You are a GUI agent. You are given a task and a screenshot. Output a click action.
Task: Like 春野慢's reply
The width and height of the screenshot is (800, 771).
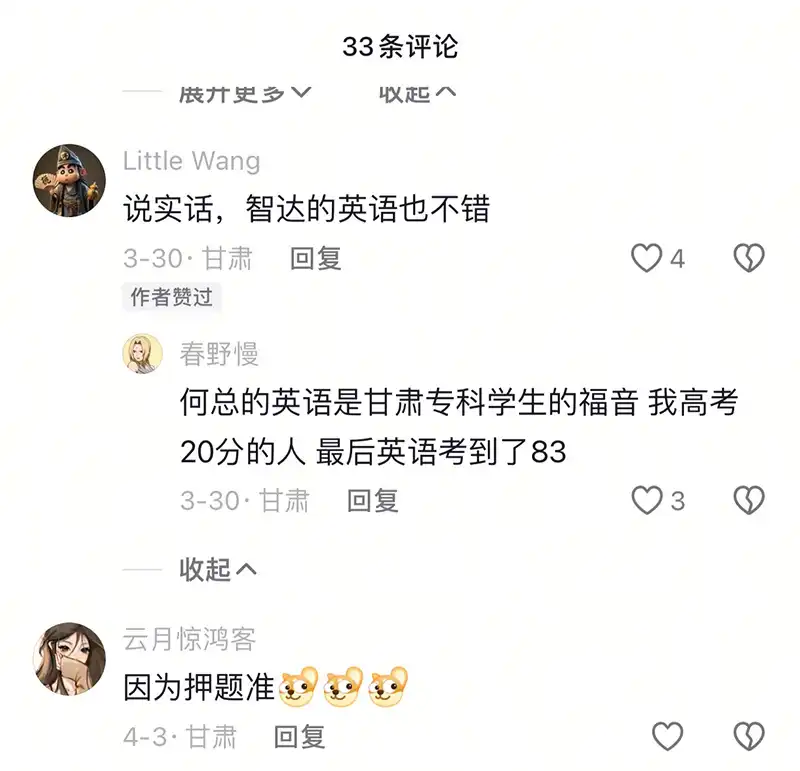click(648, 500)
